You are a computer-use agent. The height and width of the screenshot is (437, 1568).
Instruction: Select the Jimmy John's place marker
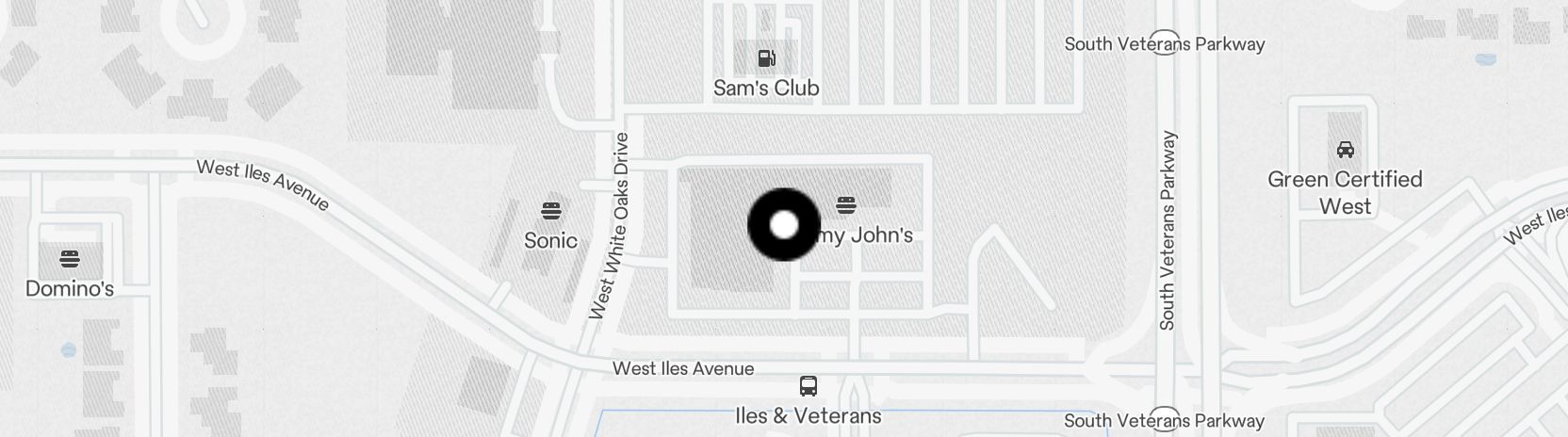click(x=845, y=204)
